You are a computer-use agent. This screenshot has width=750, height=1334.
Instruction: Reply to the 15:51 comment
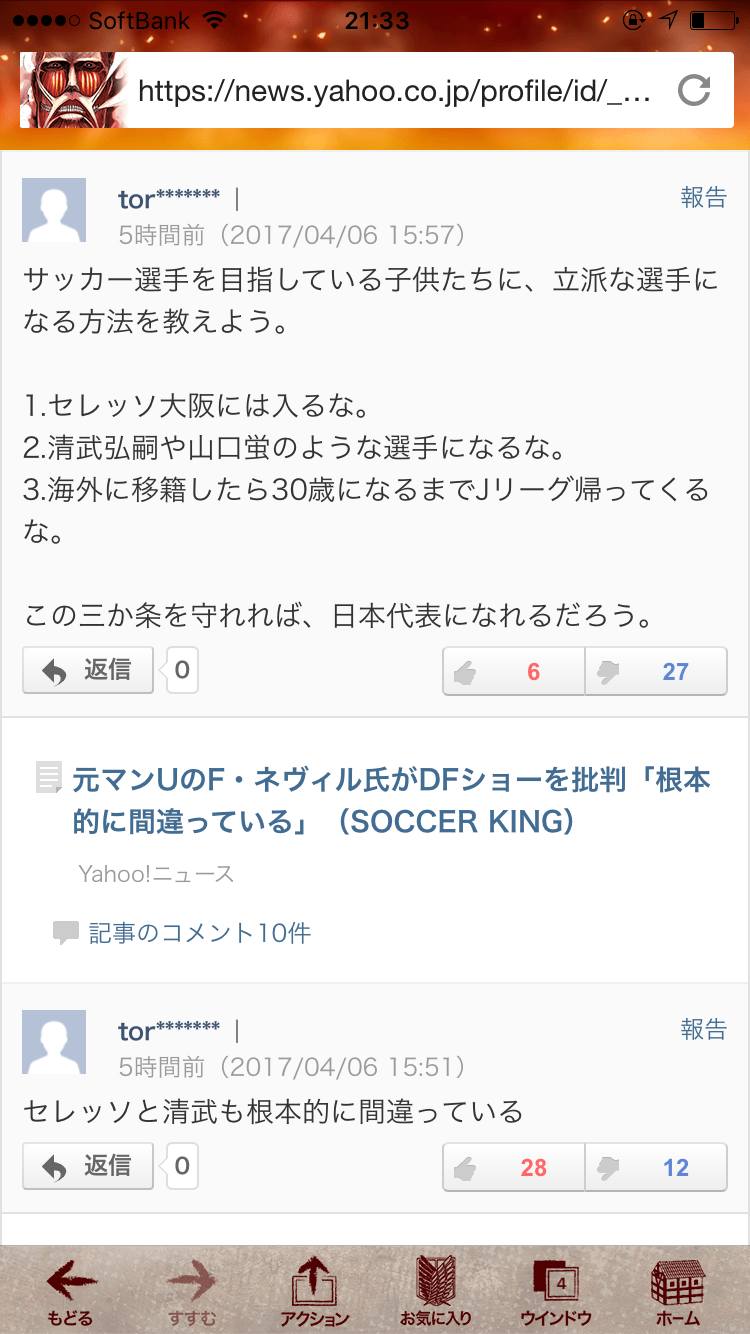(88, 1166)
